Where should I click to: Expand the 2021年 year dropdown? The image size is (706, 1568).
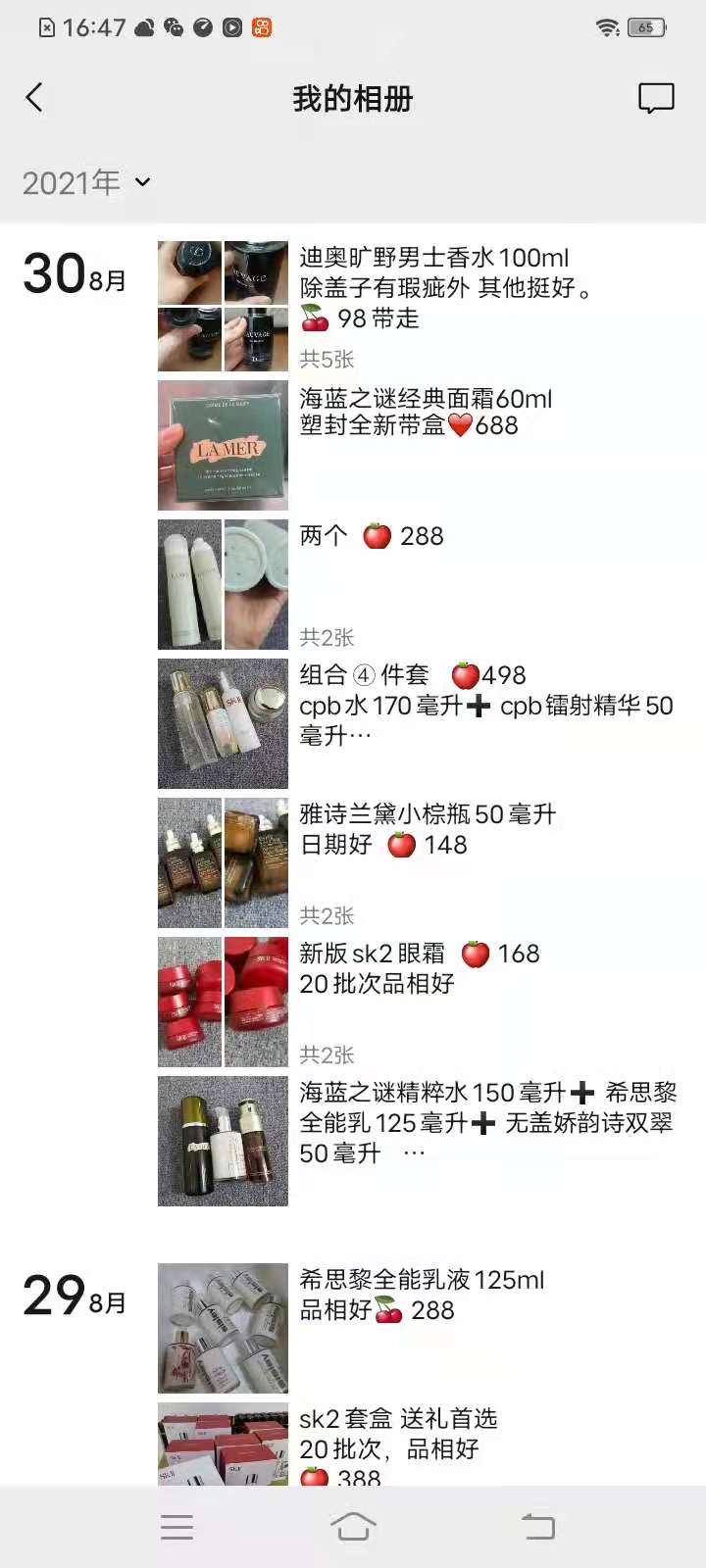pos(86,182)
